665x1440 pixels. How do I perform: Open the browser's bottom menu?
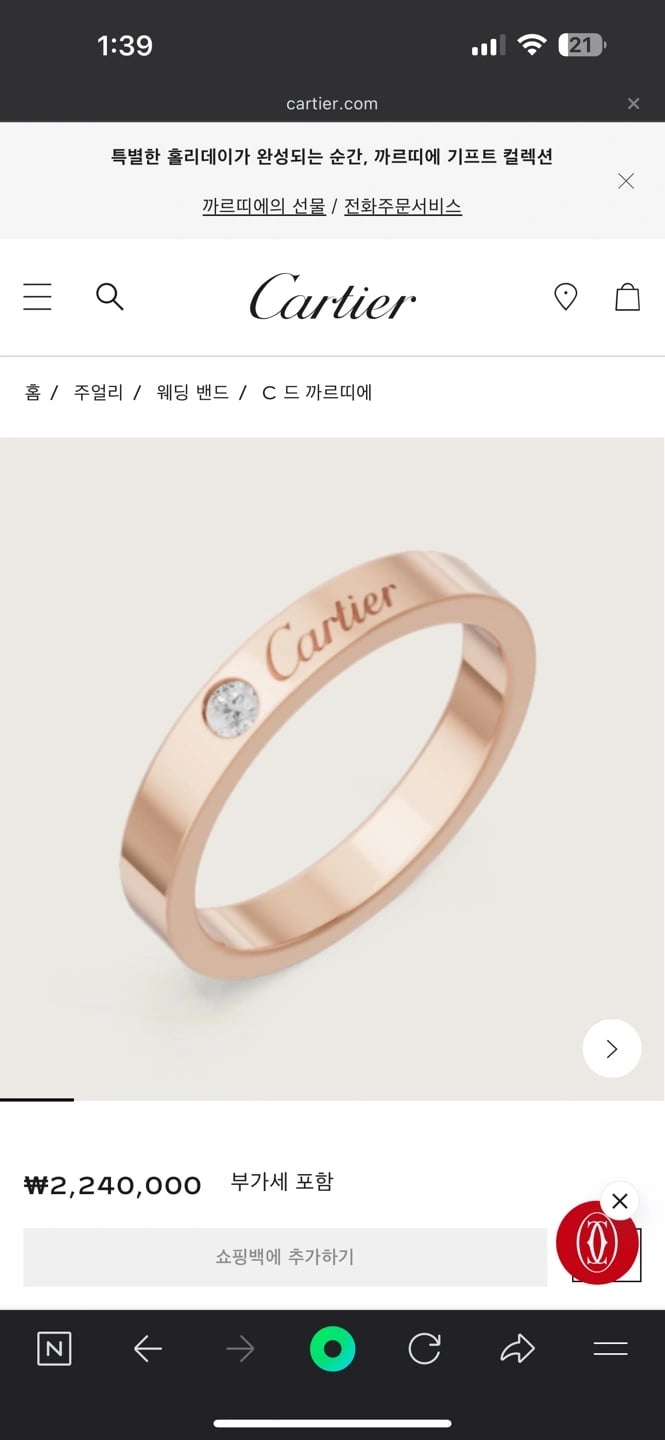point(610,1349)
